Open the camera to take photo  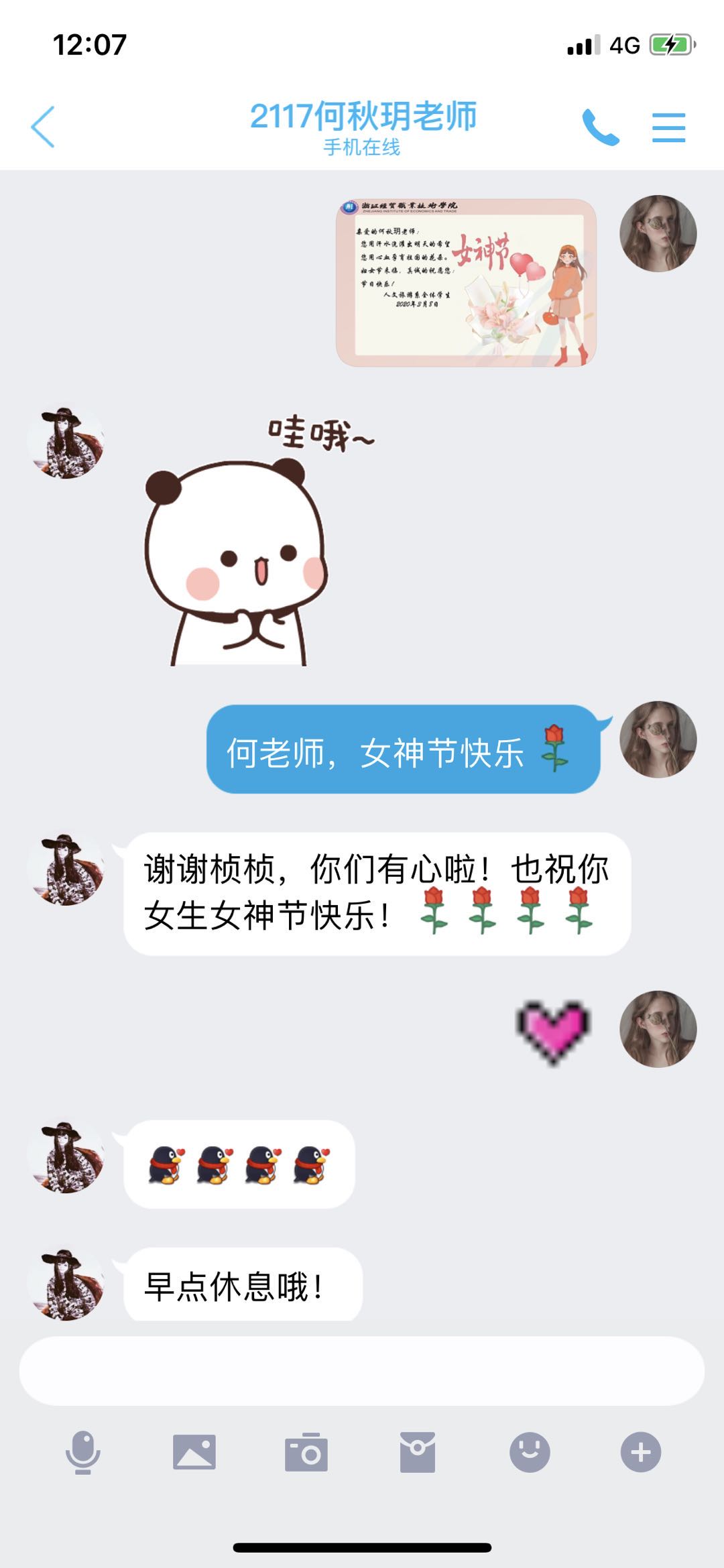(306, 1452)
